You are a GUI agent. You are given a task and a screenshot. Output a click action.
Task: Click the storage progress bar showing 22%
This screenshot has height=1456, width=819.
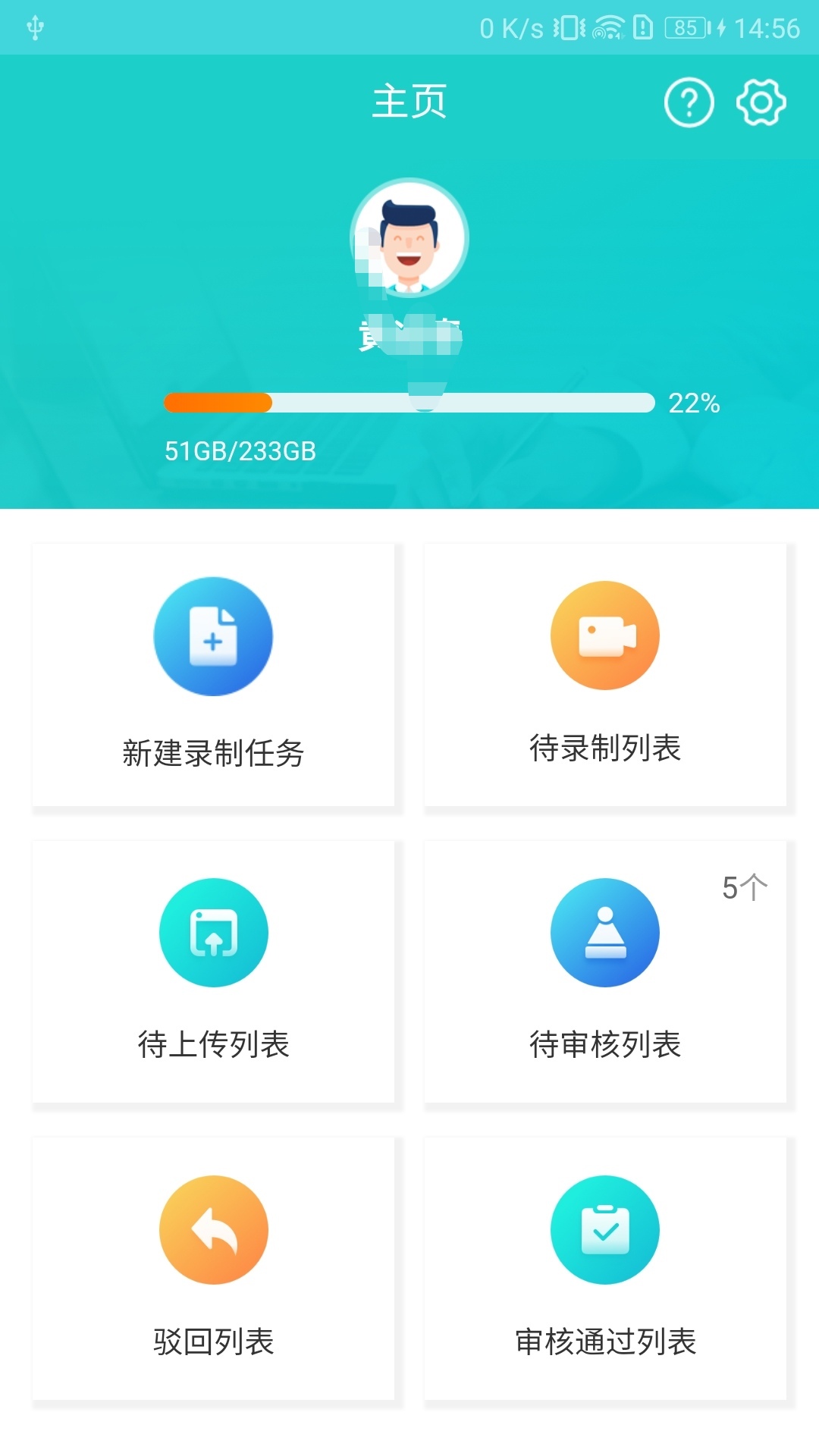[x=408, y=402]
